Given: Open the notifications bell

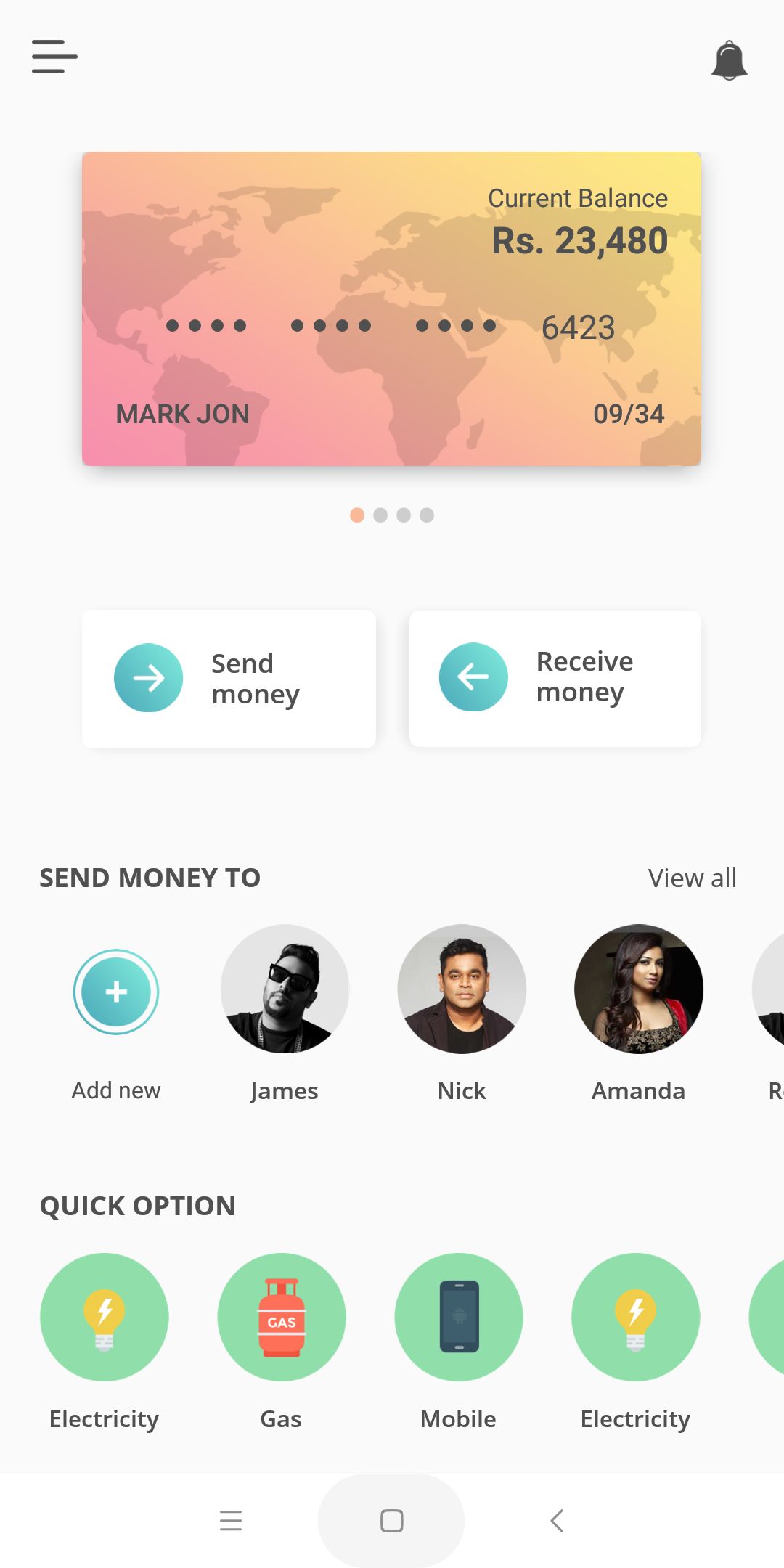Looking at the screenshot, I should point(729,60).
